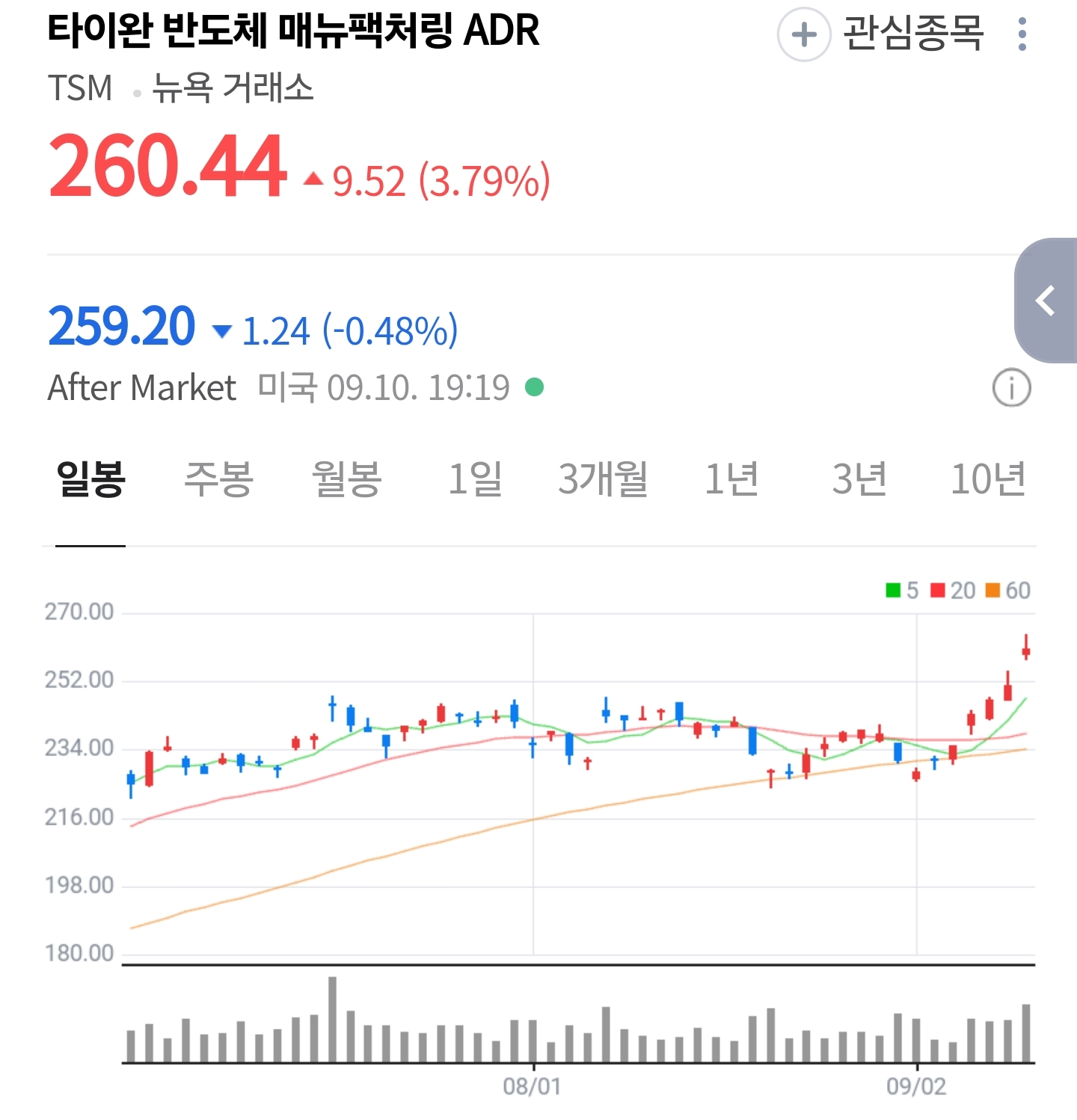Expand the side panel arrow handle

pyautogui.click(x=1046, y=301)
